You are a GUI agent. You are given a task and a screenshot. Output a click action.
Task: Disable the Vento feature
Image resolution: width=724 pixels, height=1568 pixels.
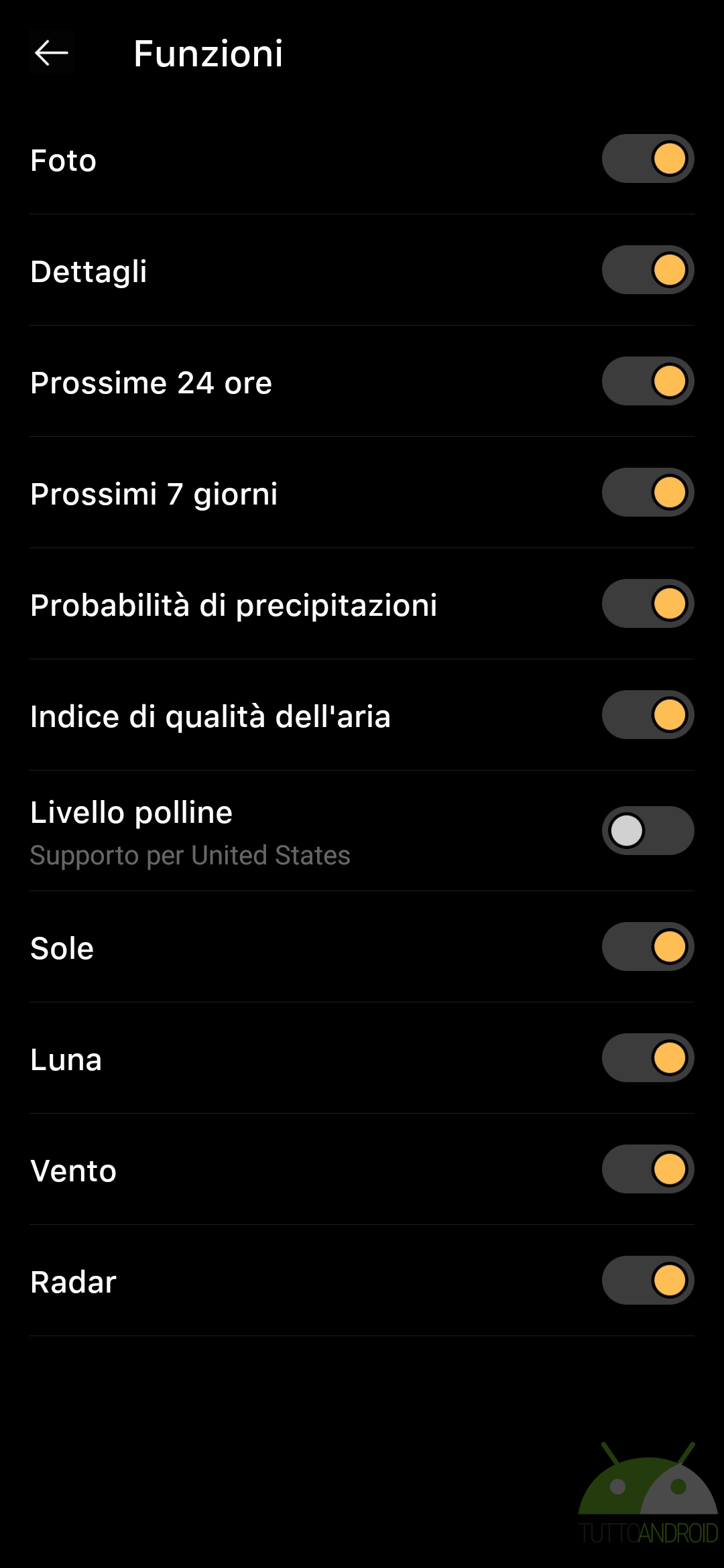click(648, 1169)
